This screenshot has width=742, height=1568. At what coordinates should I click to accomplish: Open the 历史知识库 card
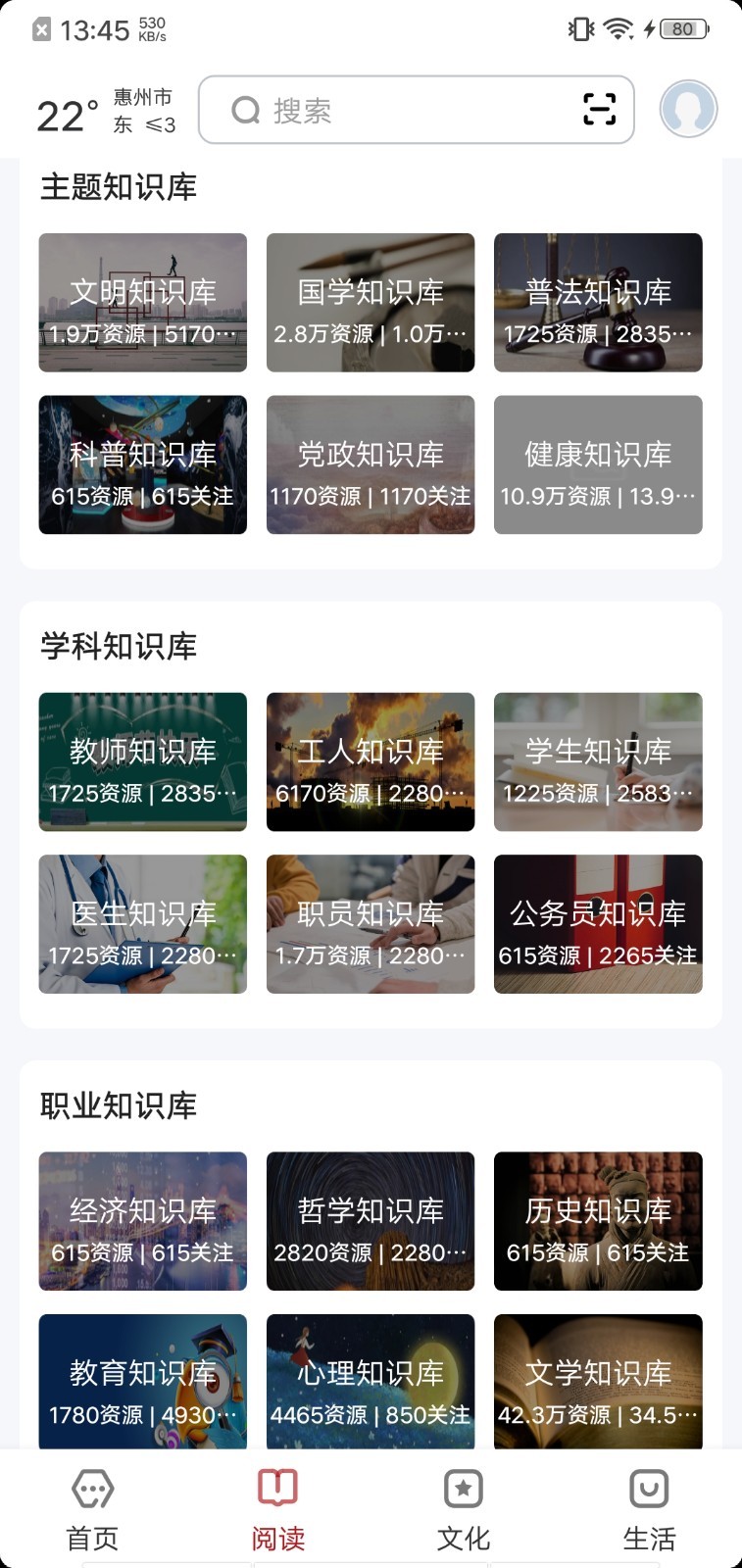point(598,1221)
